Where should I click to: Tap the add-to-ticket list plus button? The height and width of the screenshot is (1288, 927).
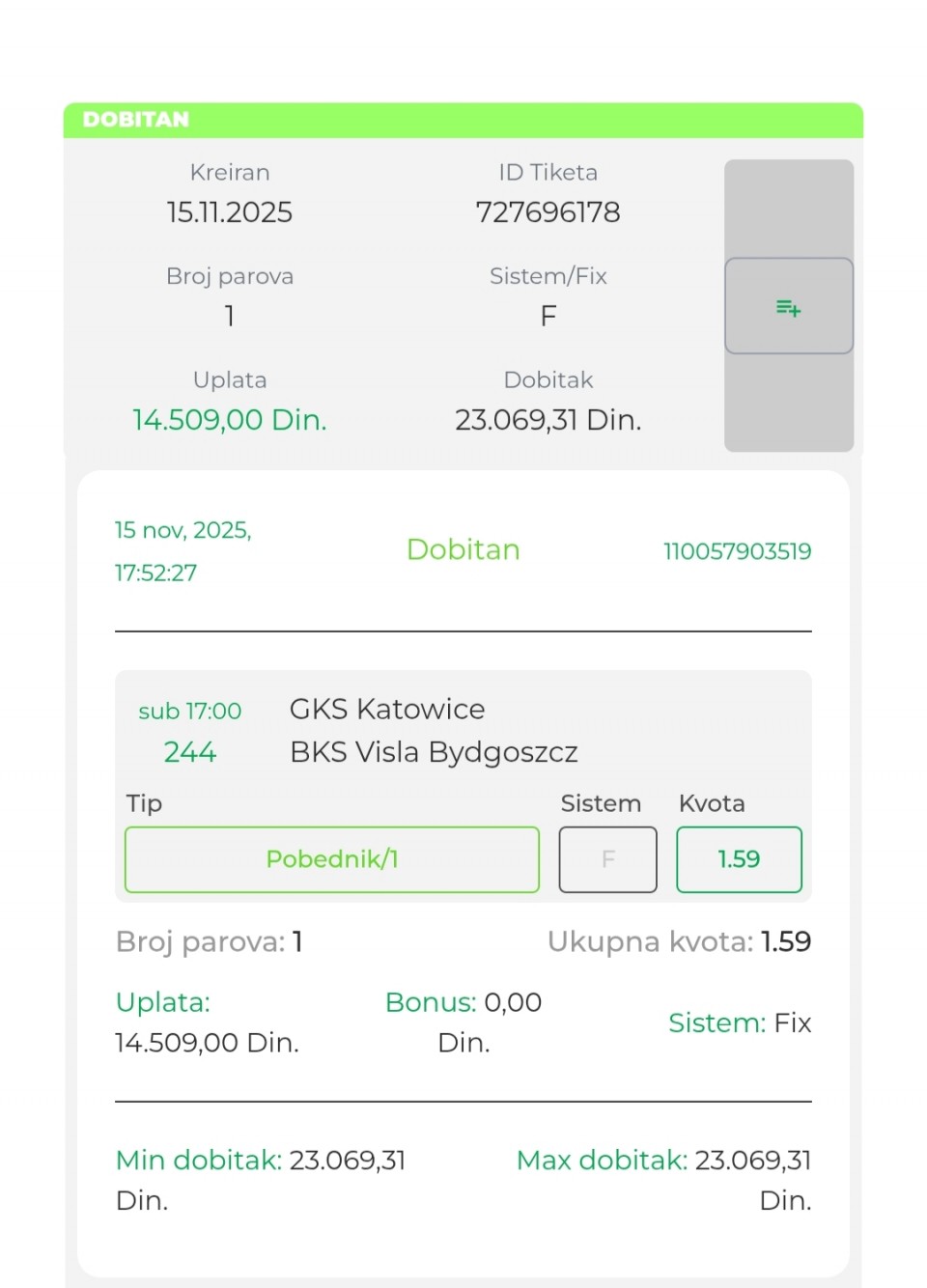788,307
